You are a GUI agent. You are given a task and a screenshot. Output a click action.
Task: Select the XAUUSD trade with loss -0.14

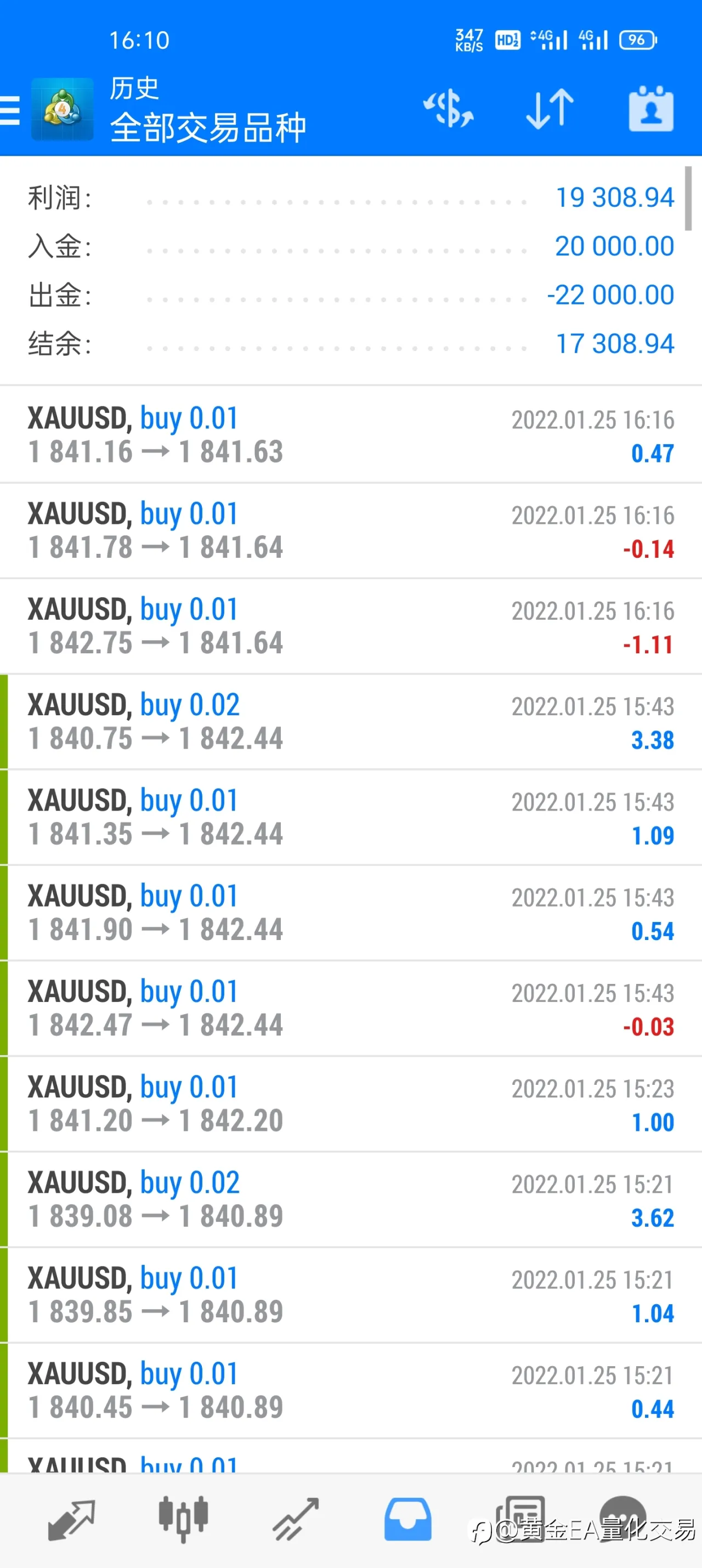350,530
